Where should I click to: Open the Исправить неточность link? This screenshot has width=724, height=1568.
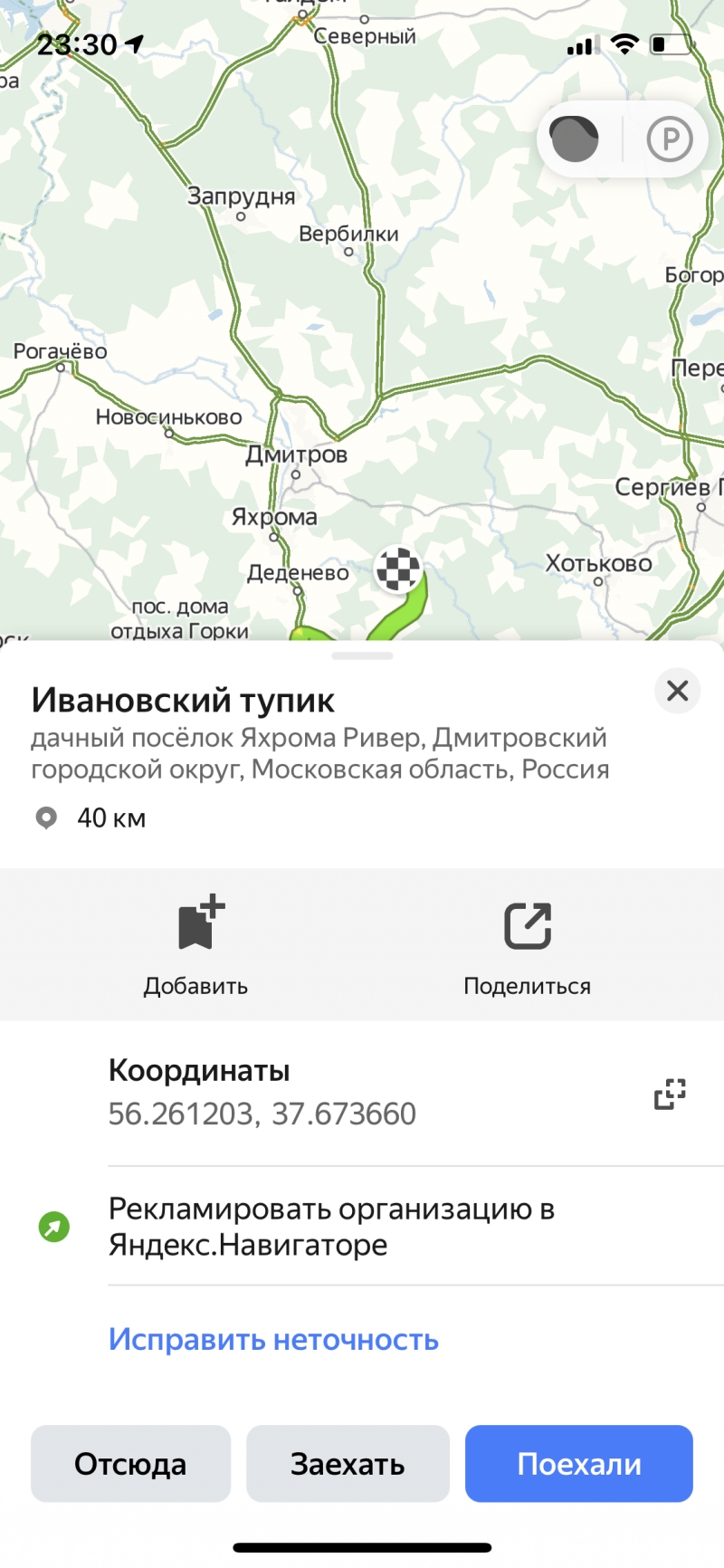[273, 1339]
